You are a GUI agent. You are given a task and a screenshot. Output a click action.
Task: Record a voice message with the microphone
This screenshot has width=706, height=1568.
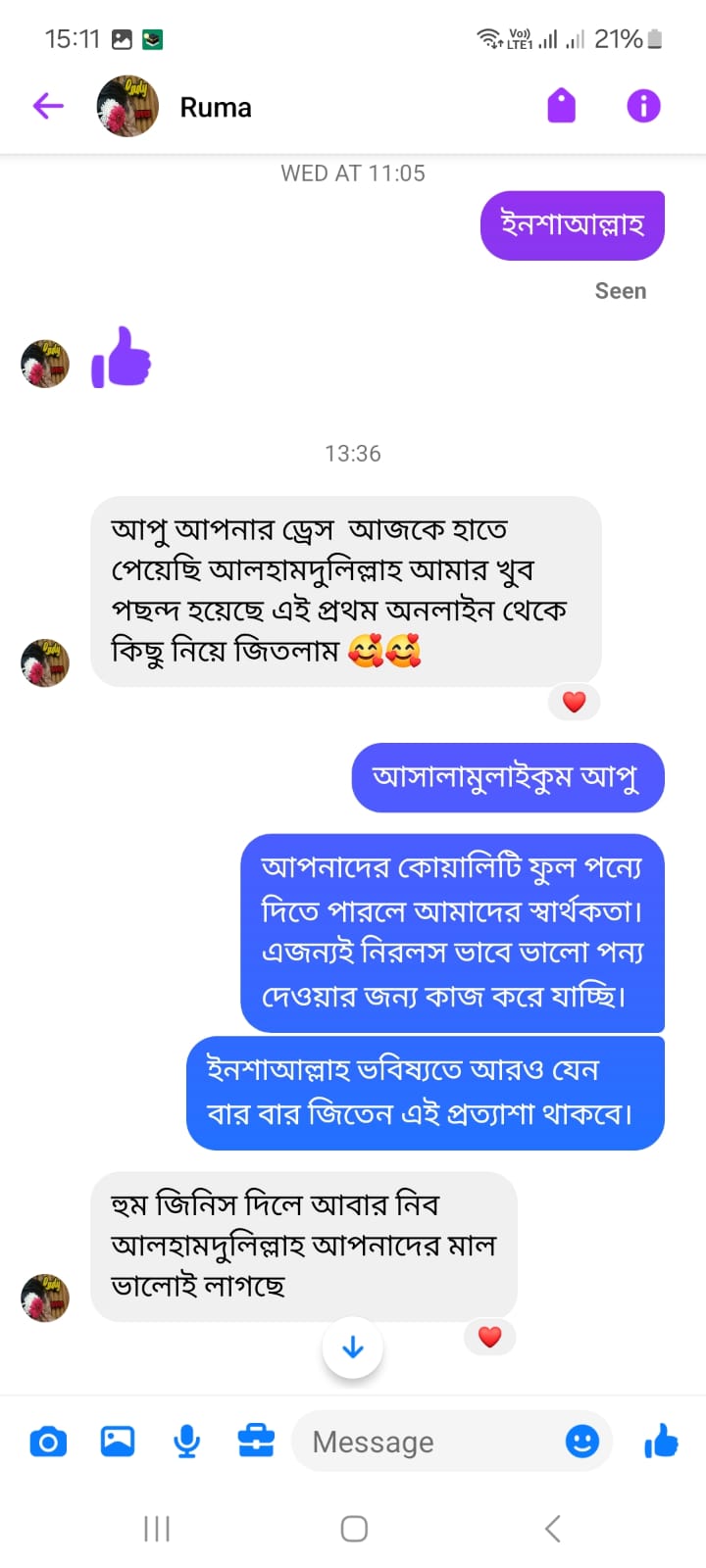[186, 1442]
